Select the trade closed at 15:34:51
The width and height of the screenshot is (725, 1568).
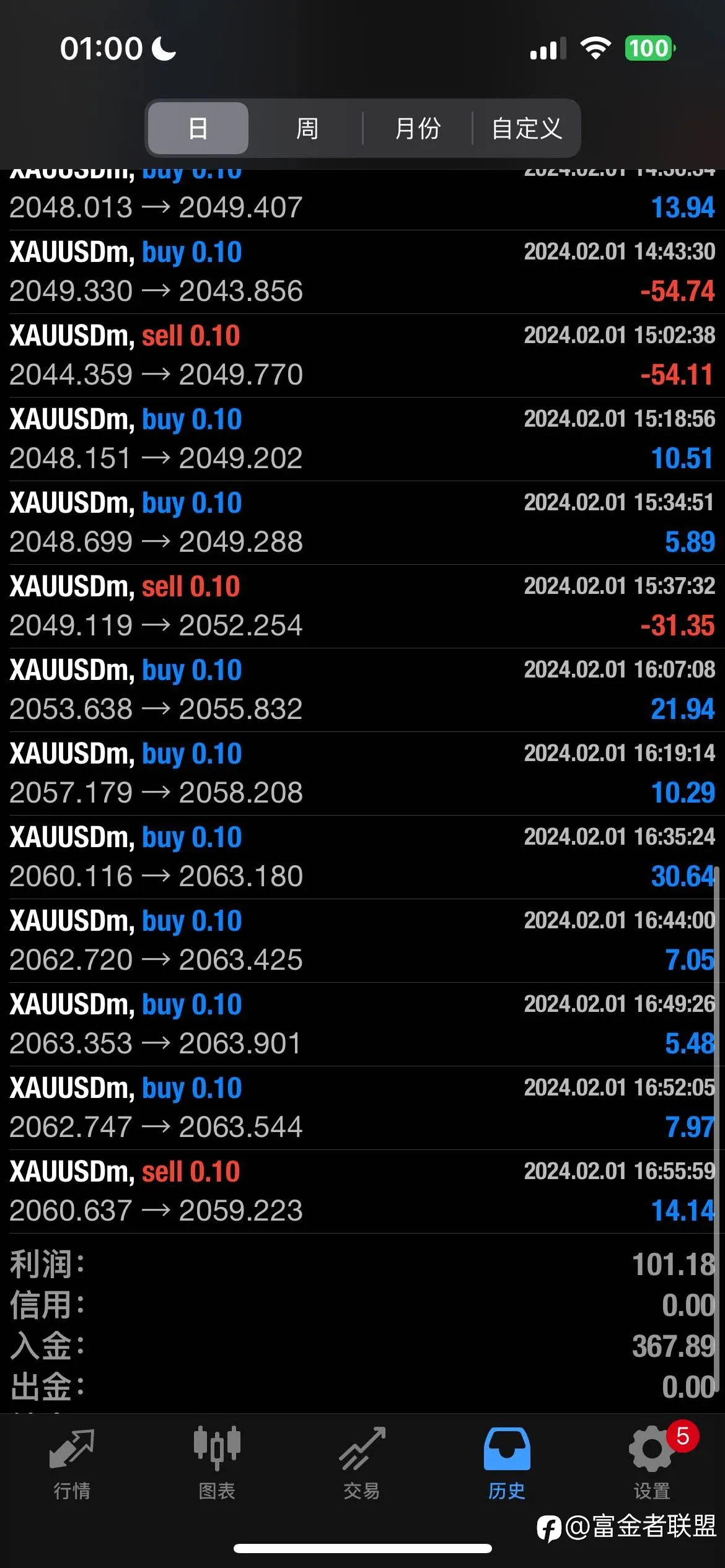coord(362,523)
